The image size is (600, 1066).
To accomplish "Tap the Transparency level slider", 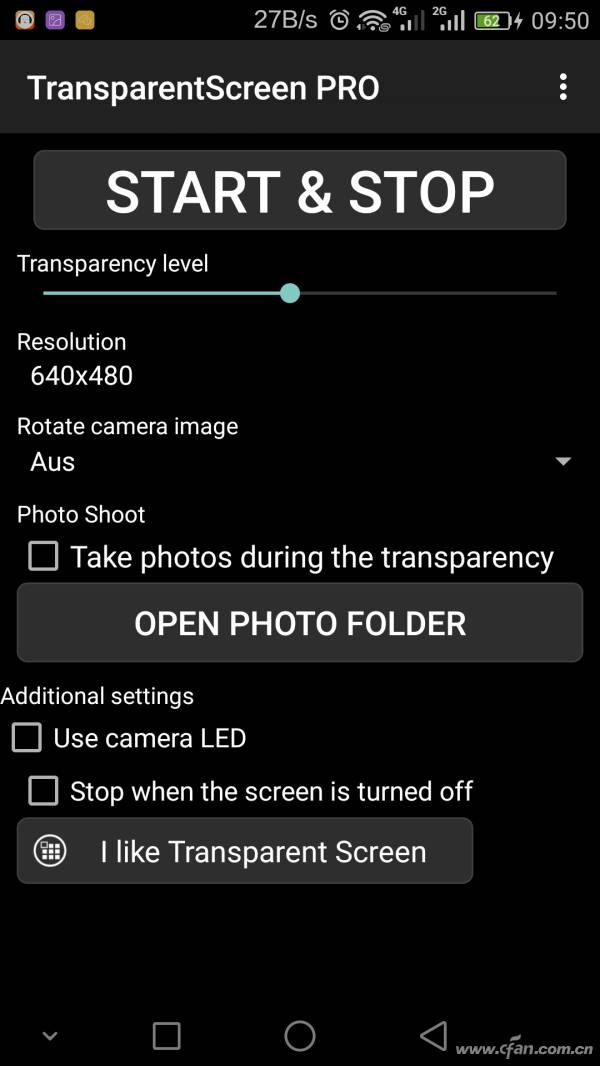I will click(290, 293).
